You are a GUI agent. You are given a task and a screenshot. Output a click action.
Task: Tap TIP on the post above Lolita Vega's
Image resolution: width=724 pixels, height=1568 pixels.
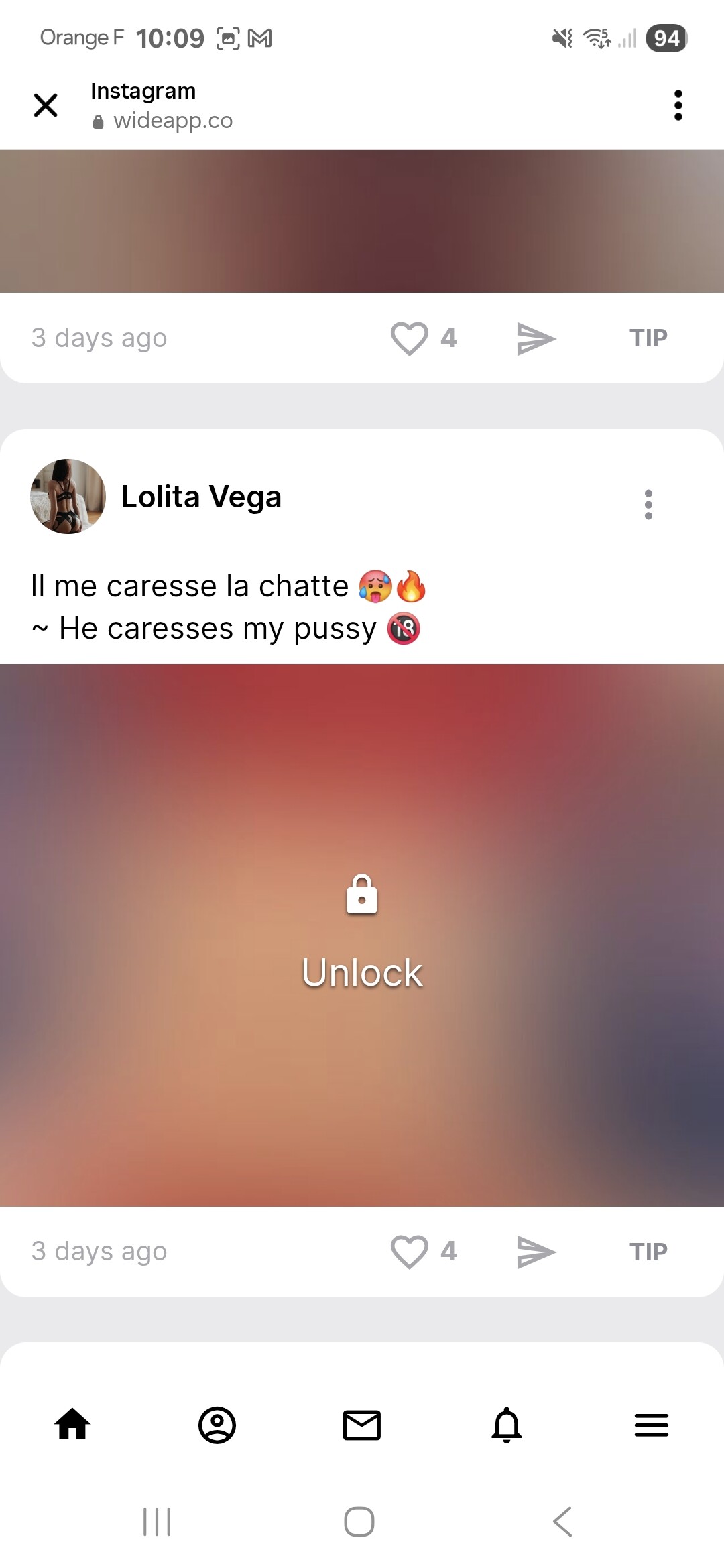pos(648,338)
